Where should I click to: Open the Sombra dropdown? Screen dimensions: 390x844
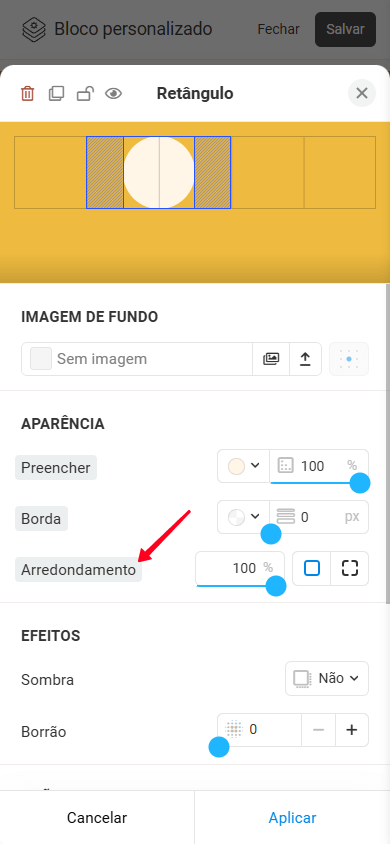click(x=327, y=678)
